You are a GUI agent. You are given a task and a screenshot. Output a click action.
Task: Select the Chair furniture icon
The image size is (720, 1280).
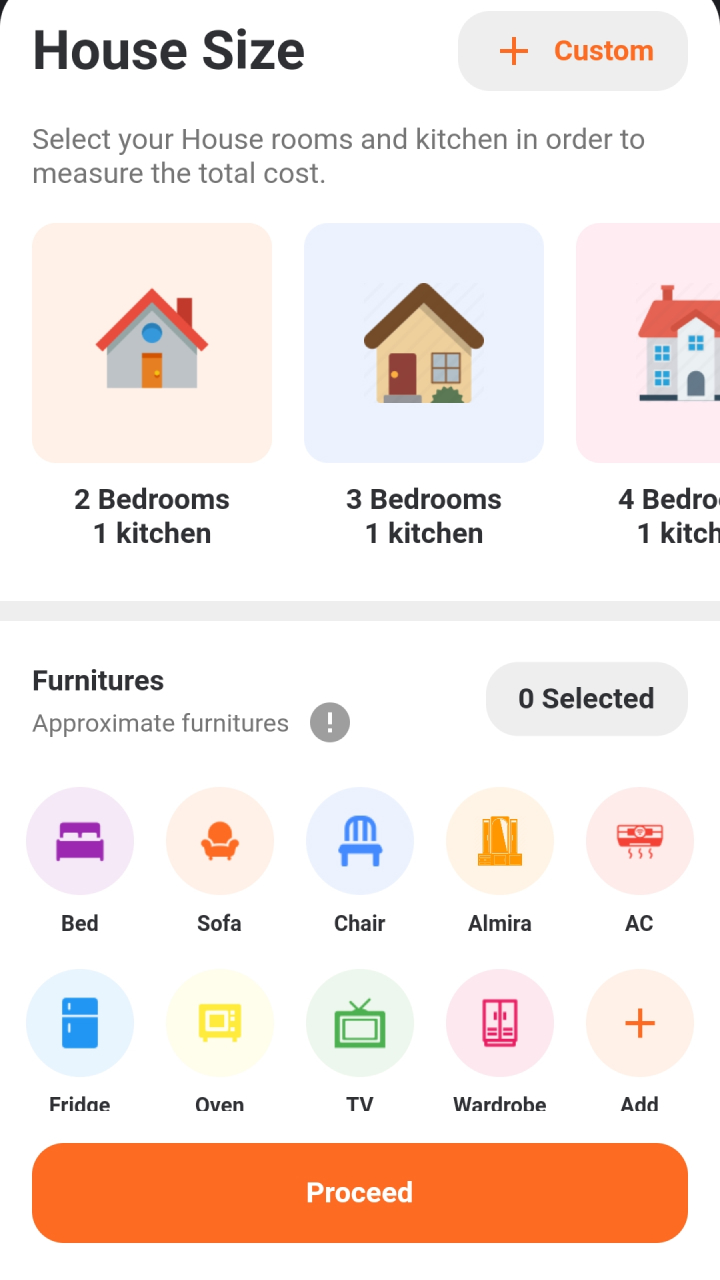click(360, 841)
